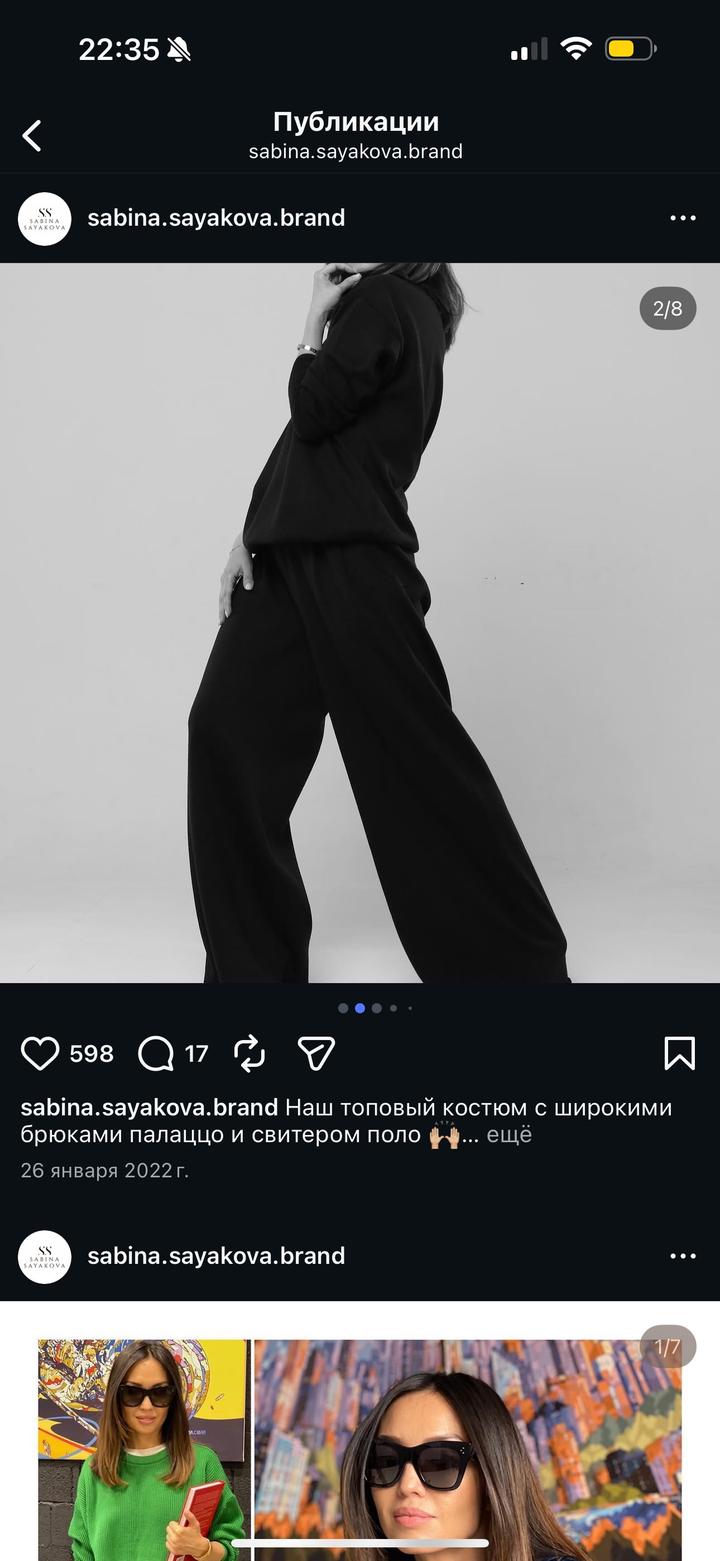Share the black suit post via send icon
Viewport: 720px width, 1561px height.
click(316, 1053)
